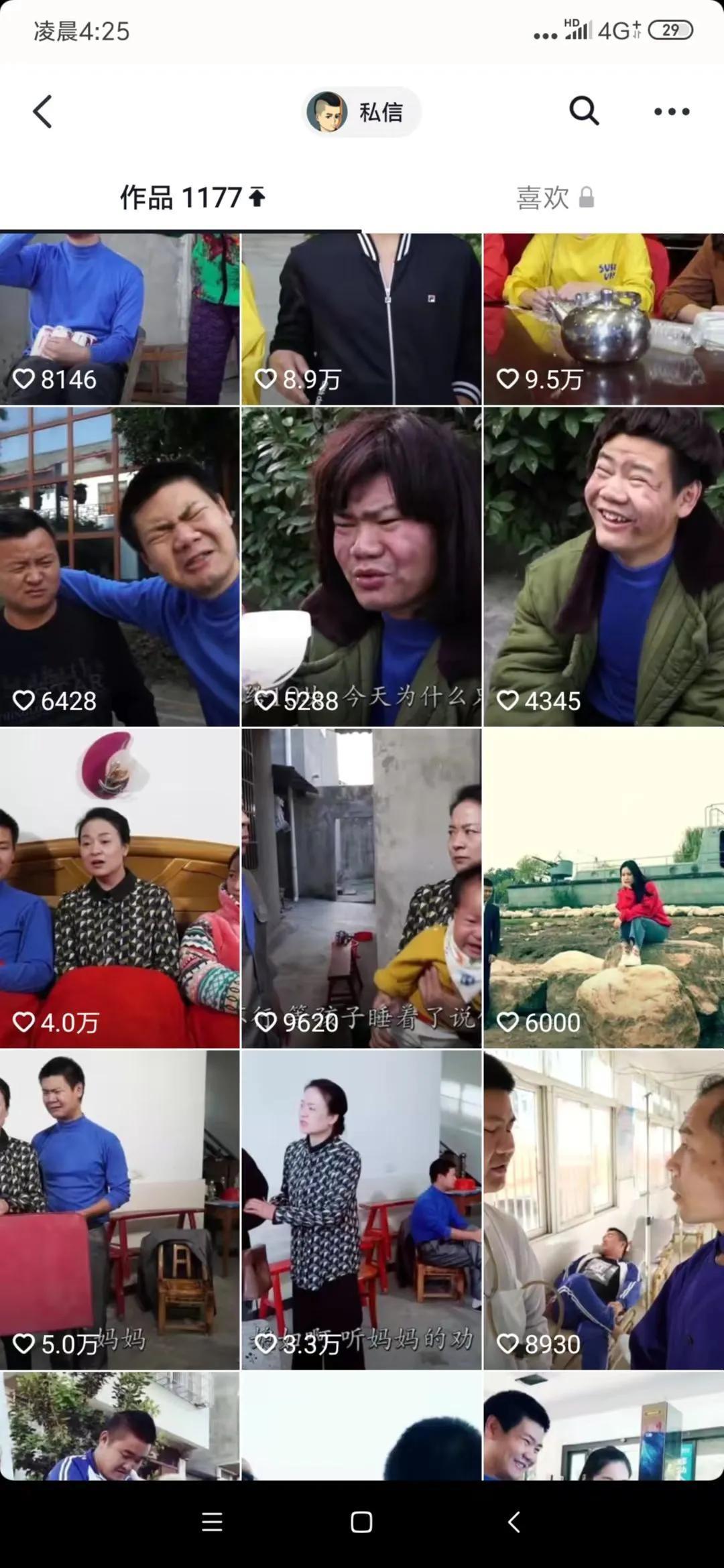Open the video with 9.5万 likes
Screen dimensions: 724x1568
coord(603,319)
